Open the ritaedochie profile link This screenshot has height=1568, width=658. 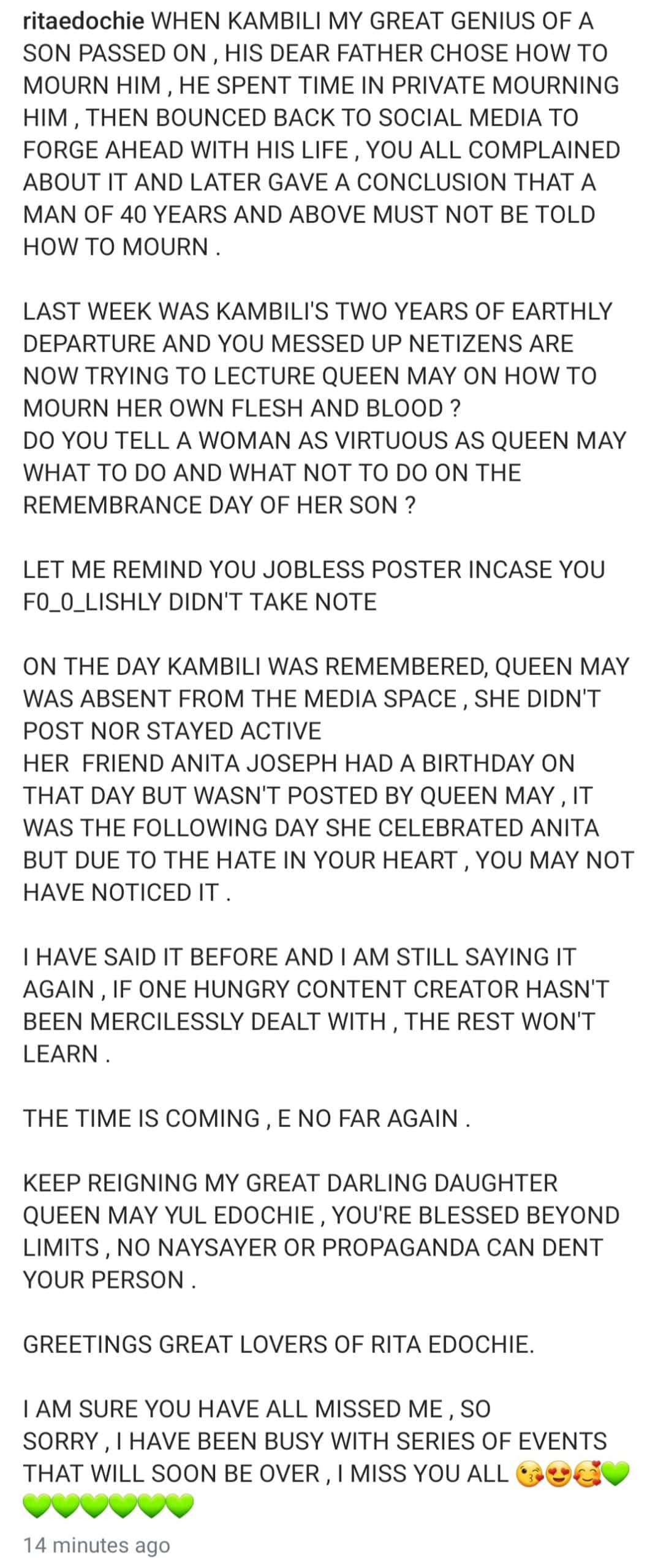(x=83, y=21)
